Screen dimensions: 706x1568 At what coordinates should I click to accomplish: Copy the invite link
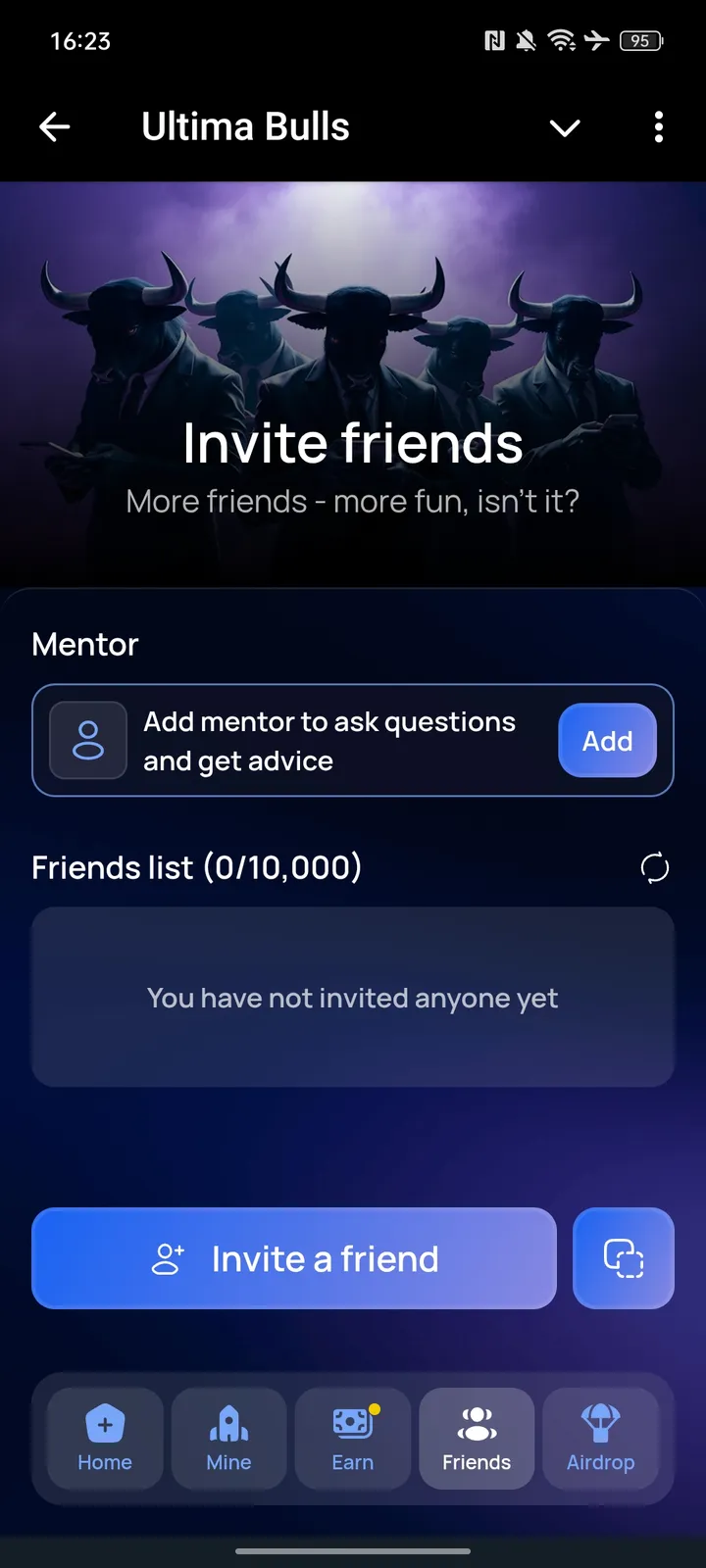point(624,1258)
